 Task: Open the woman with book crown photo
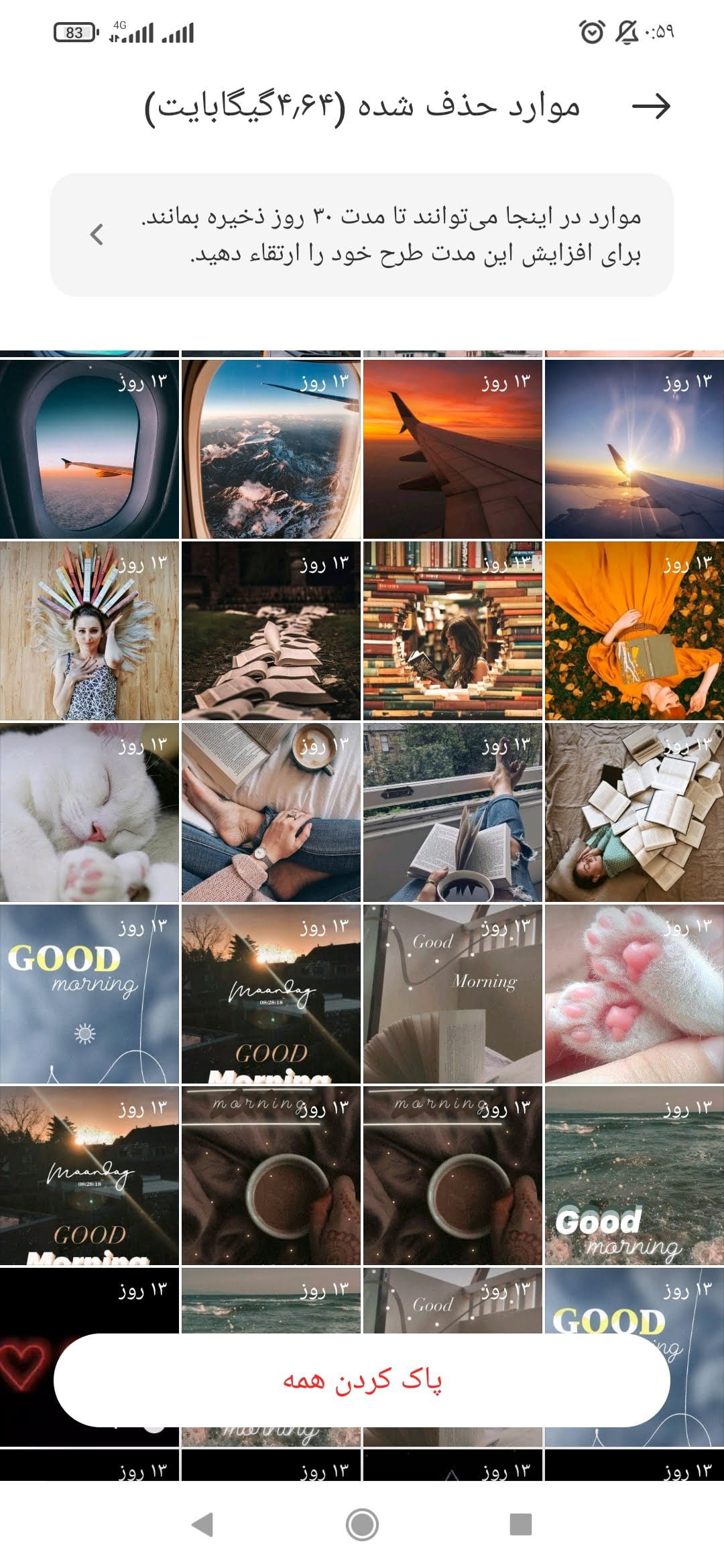point(89,631)
